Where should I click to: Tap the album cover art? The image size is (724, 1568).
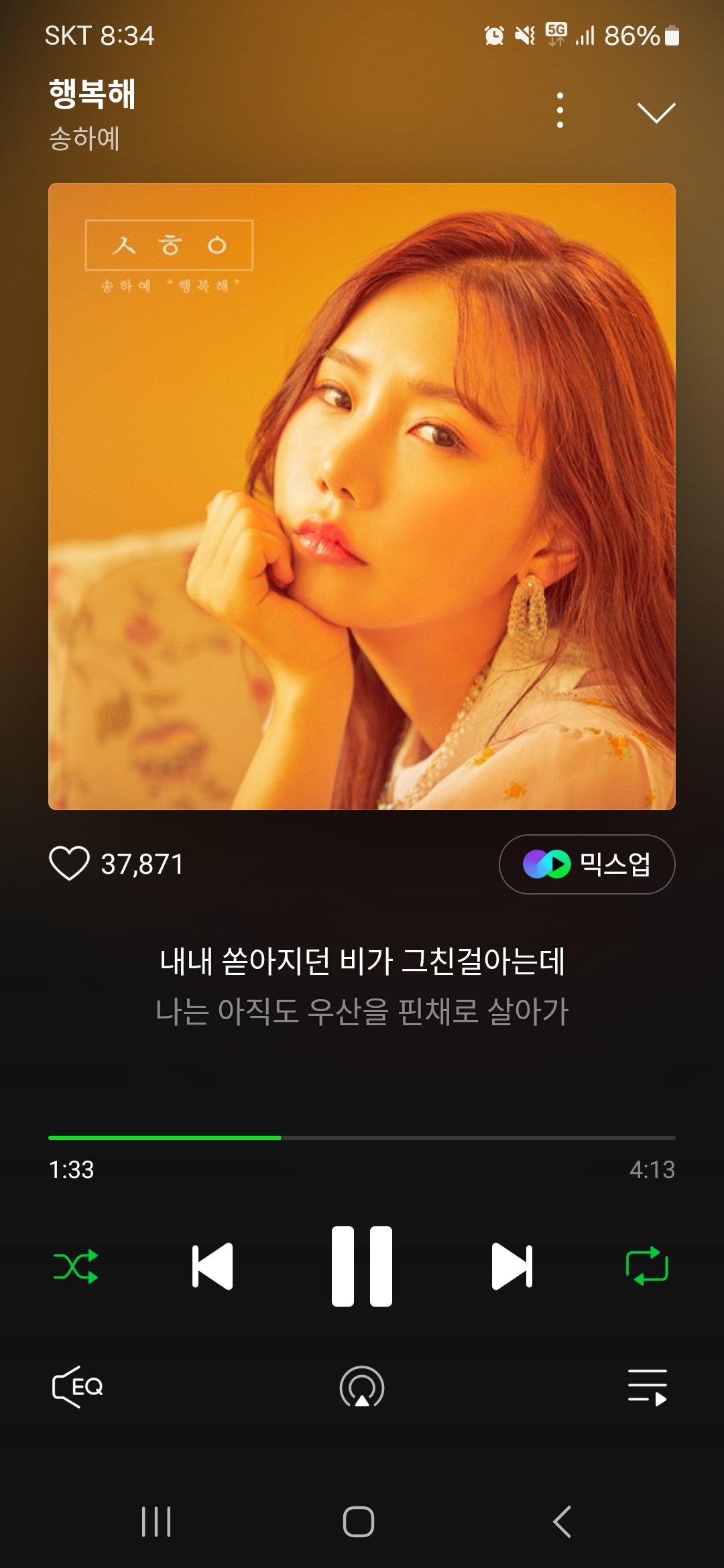362,496
